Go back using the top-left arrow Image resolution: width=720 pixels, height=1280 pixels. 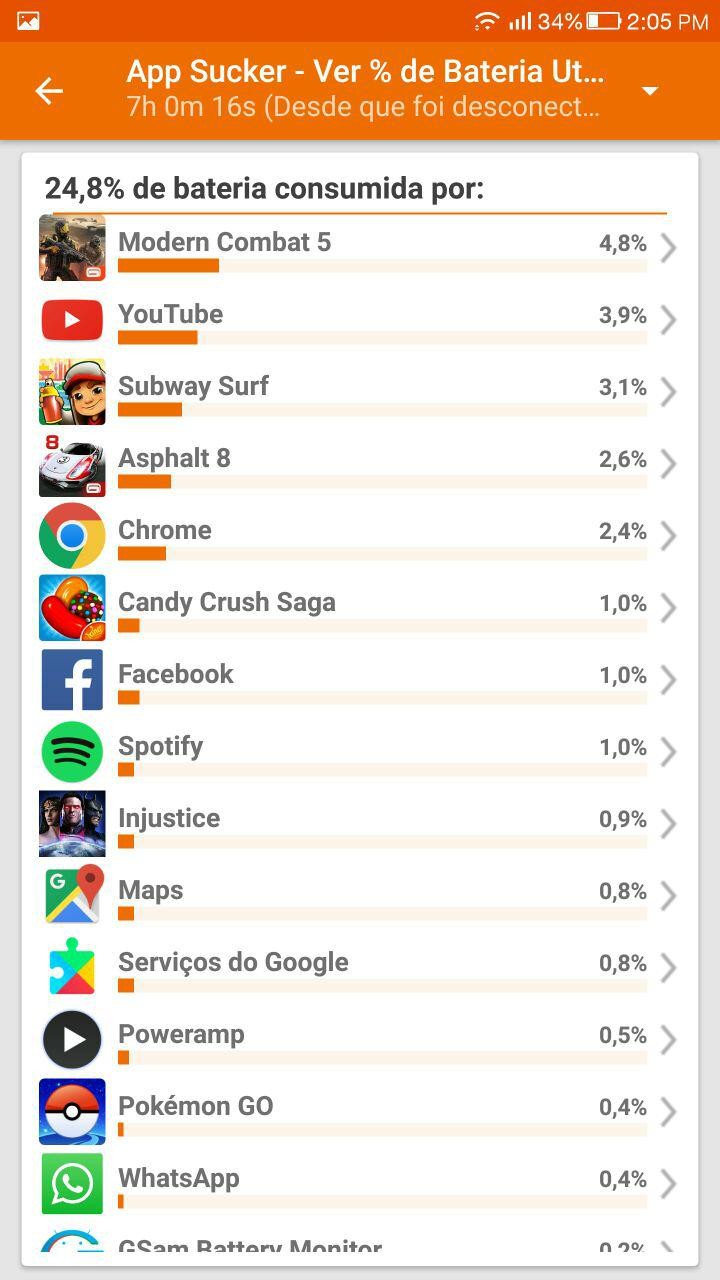coord(49,91)
